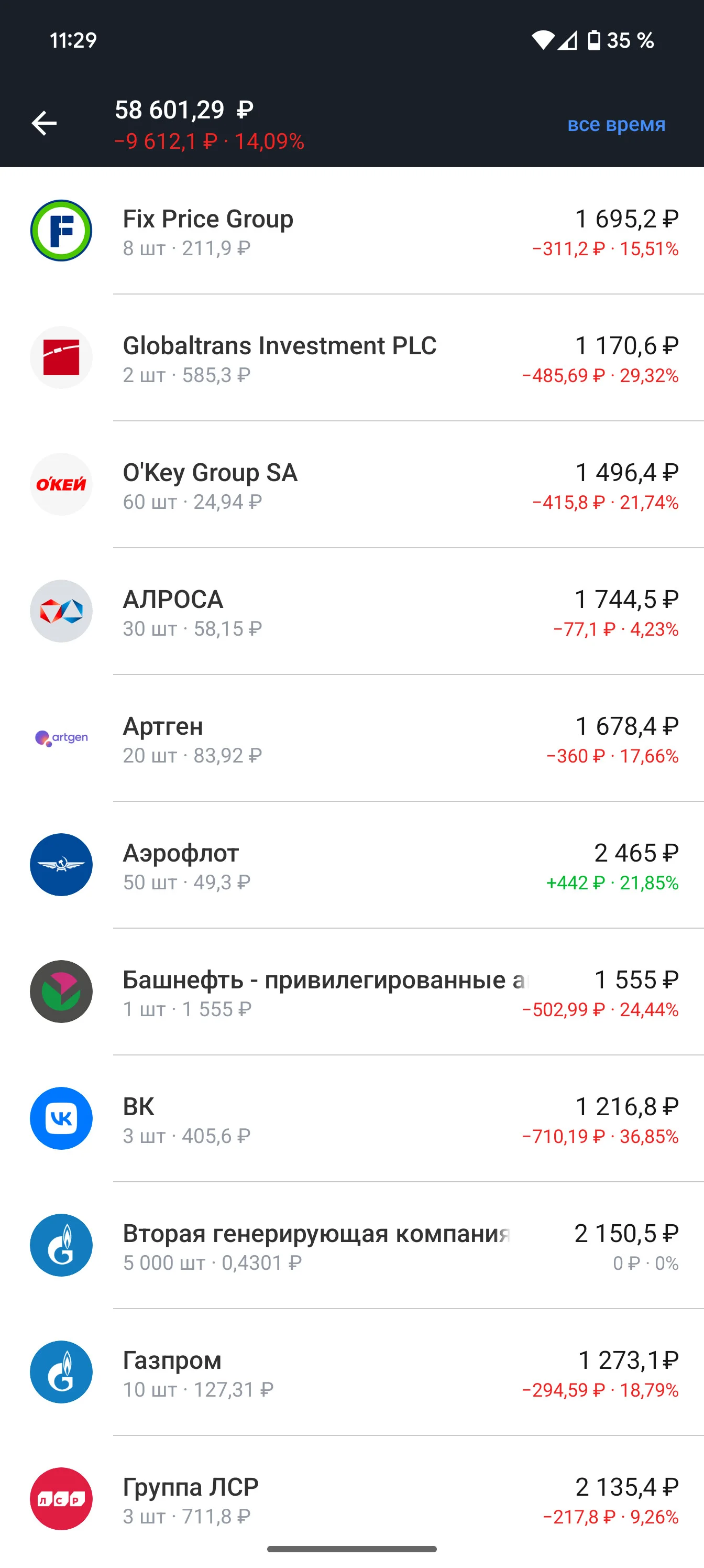
Task: Open the АЛРОСА stock row
Action: (x=351, y=612)
